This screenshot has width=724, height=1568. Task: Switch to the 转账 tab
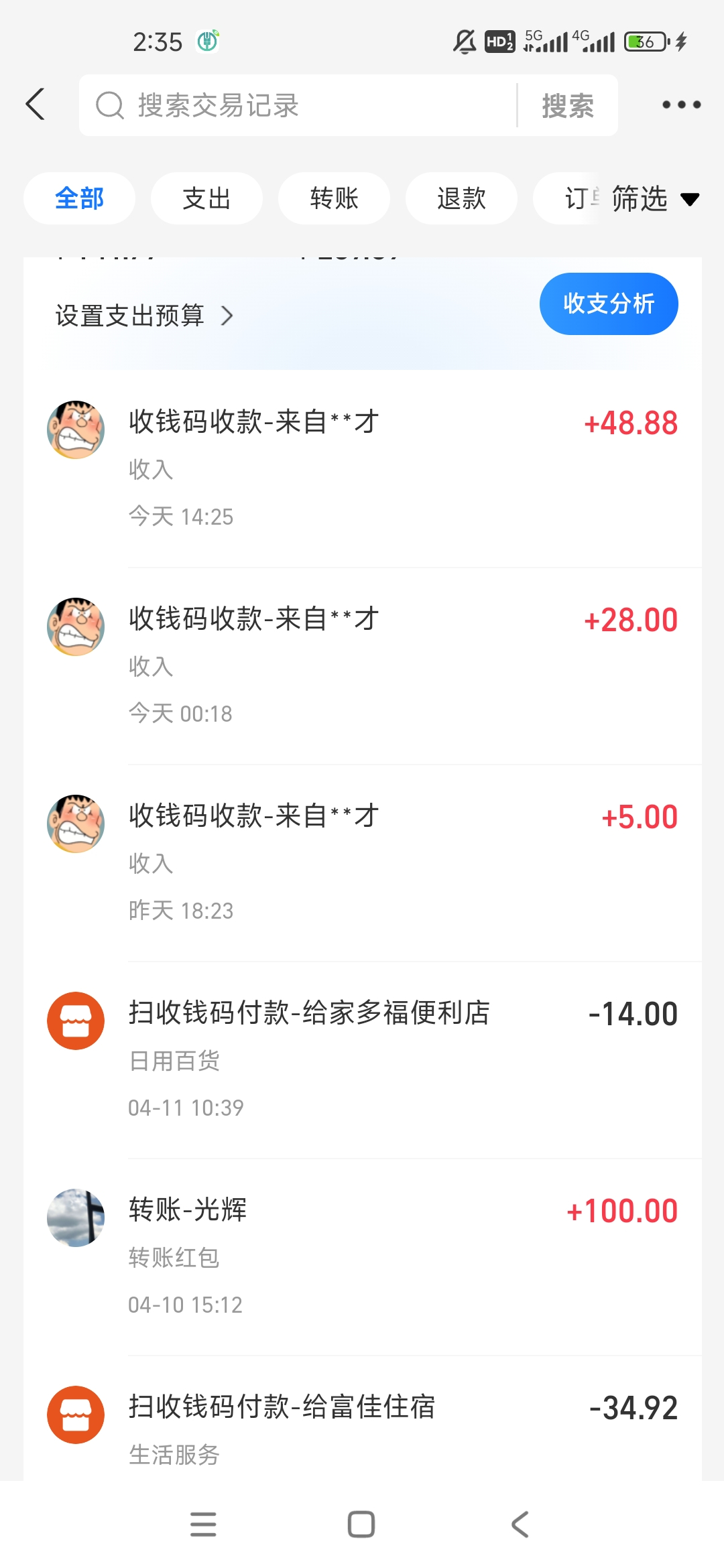(x=334, y=198)
